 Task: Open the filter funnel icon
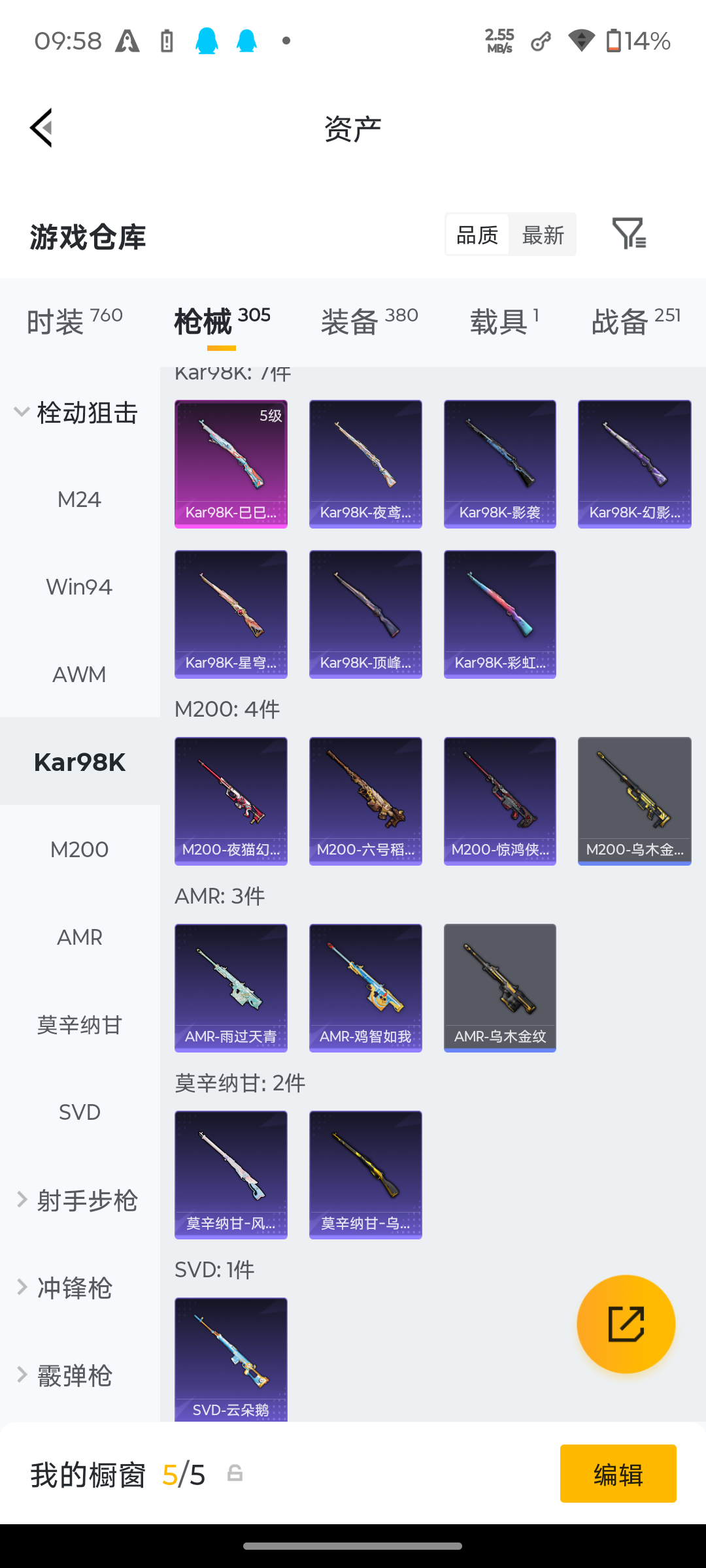coord(629,233)
